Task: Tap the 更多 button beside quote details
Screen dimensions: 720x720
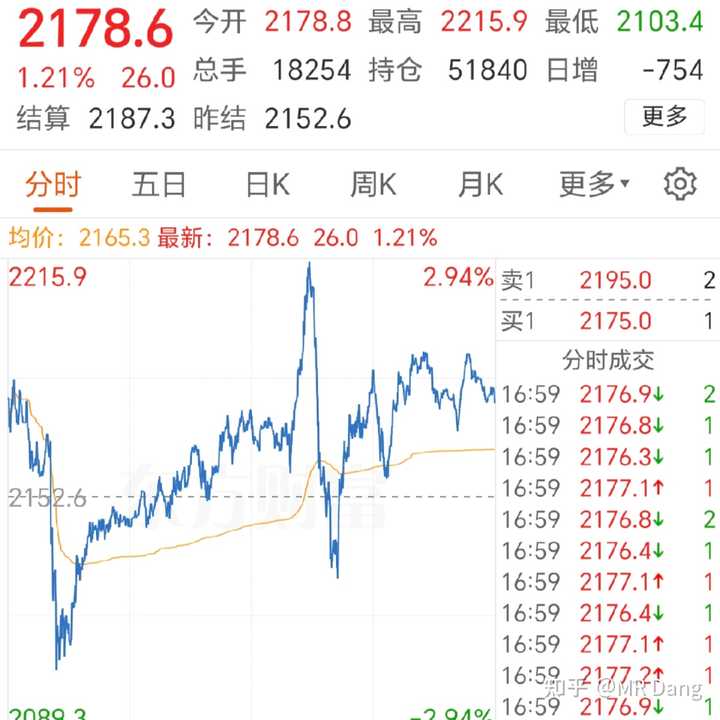Action: pyautogui.click(x=664, y=117)
